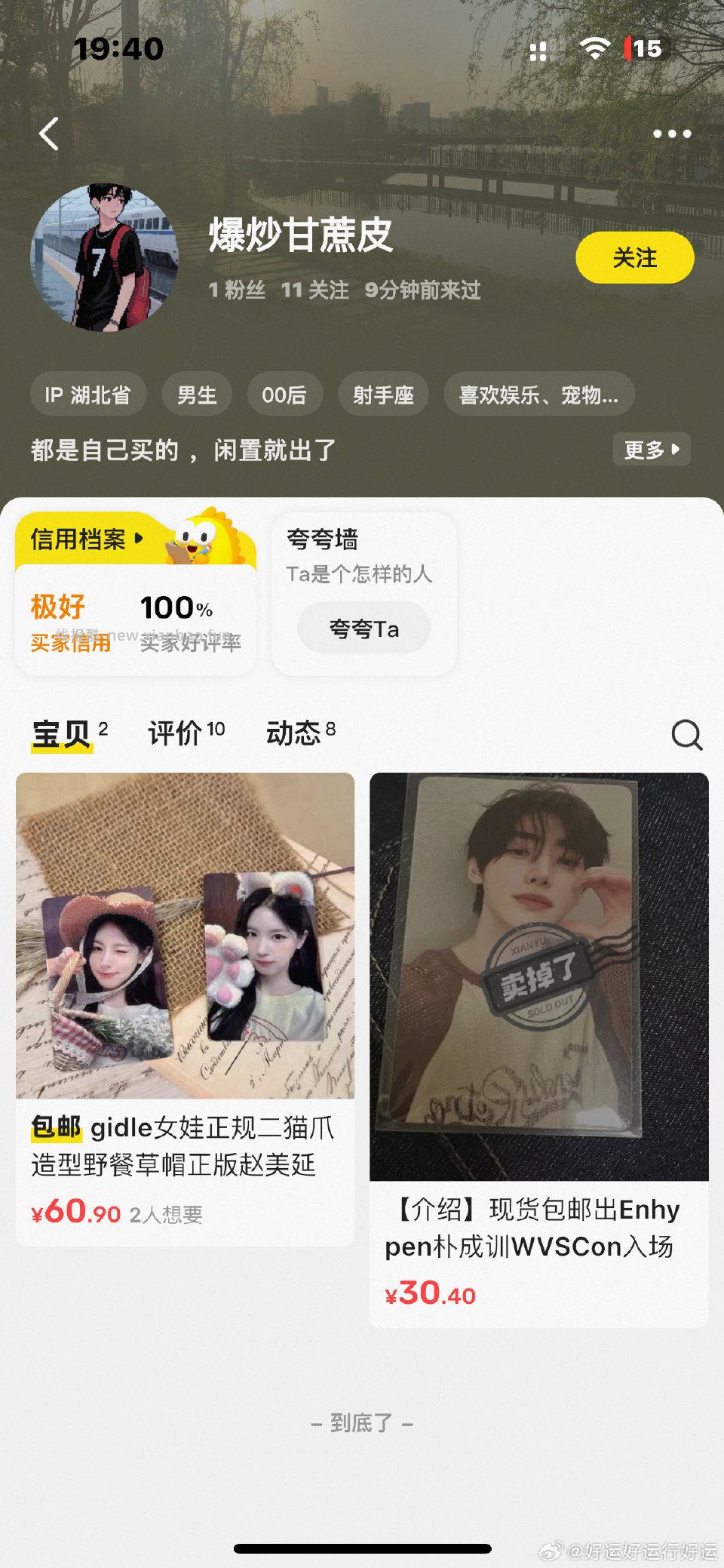Expand the 喜欢娱乐、宠物 interests tag
Screen dimensions: 724x1568
click(539, 394)
